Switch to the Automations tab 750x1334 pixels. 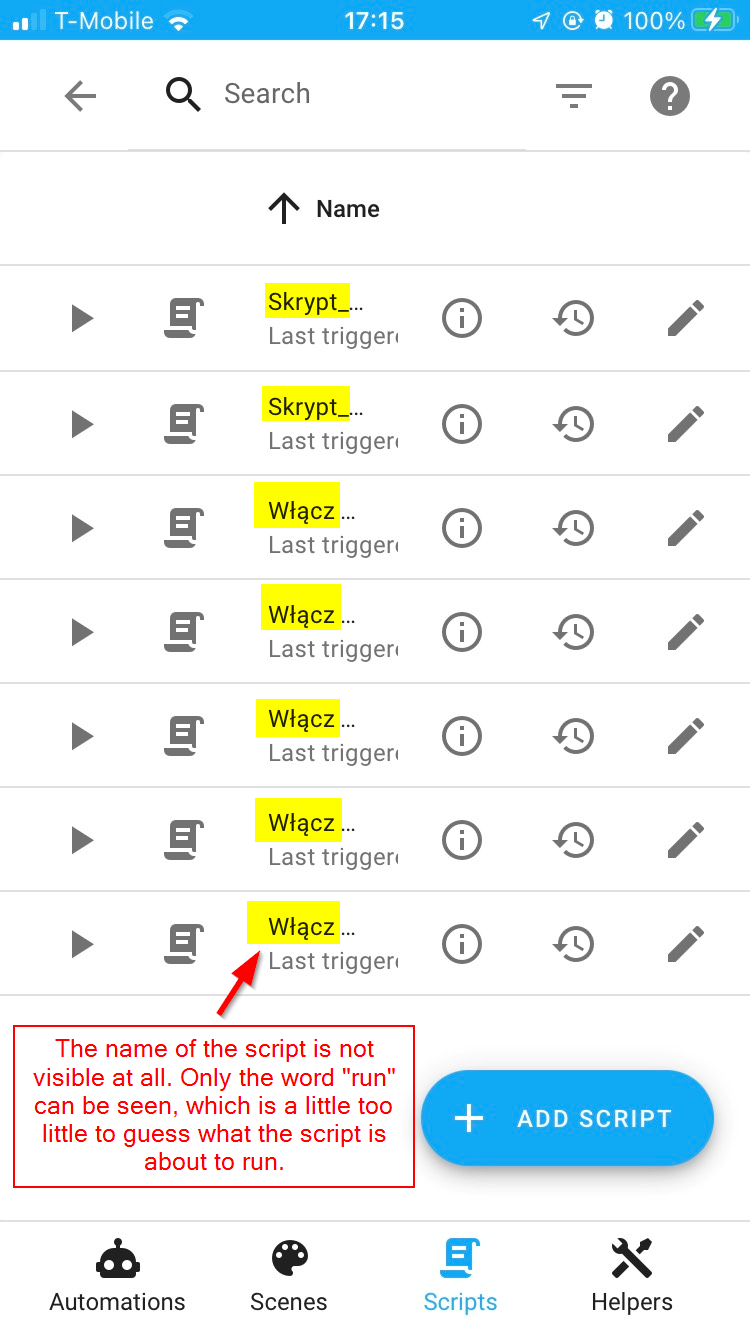click(x=118, y=1276)
